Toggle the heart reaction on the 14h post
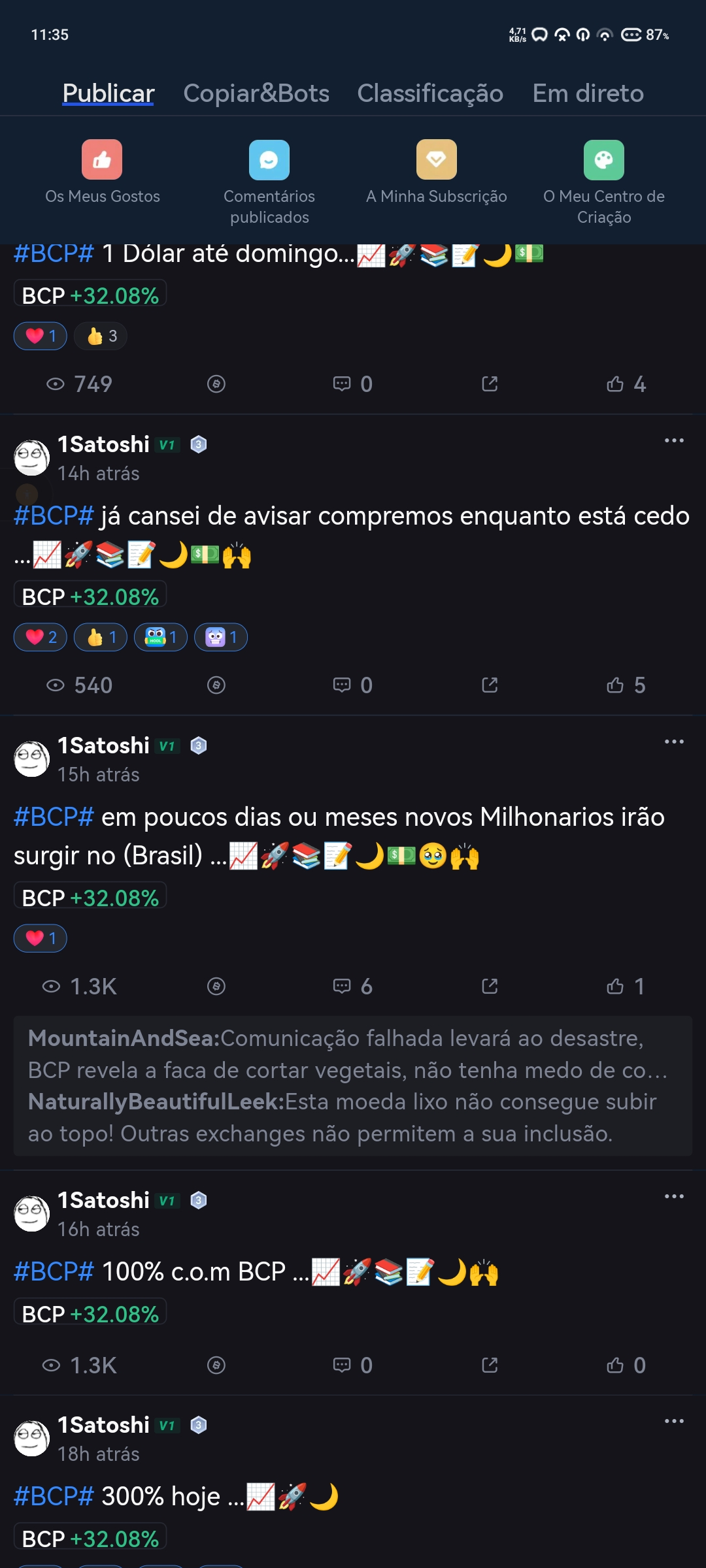706x1568 pixels. pos(39,636)
